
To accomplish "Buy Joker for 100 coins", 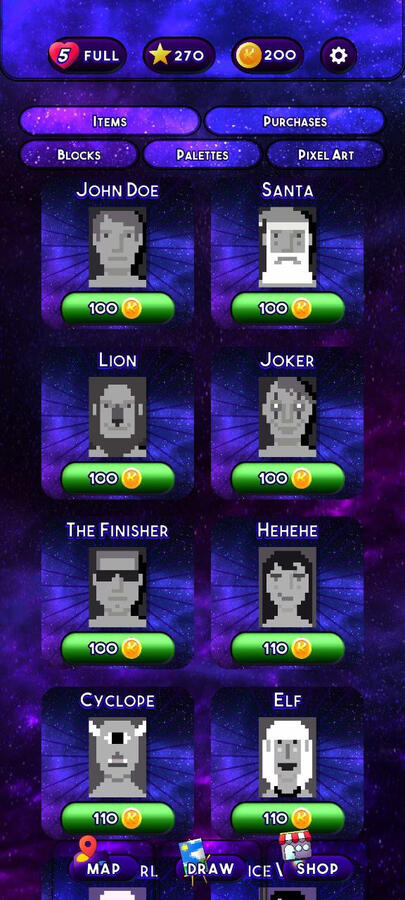I will (287, 478).
